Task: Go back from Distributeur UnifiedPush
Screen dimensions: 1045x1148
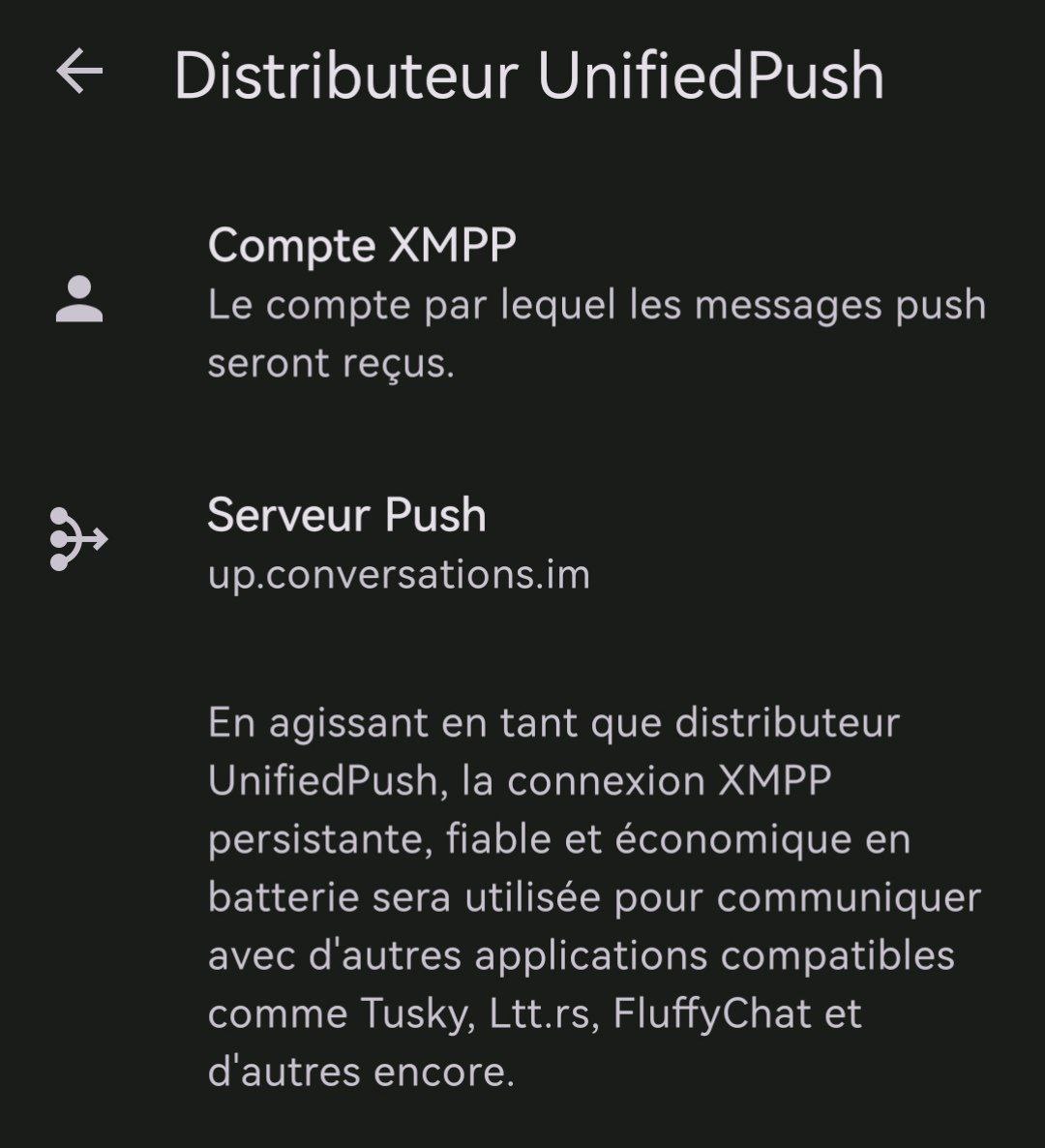Action: (79, 74)
